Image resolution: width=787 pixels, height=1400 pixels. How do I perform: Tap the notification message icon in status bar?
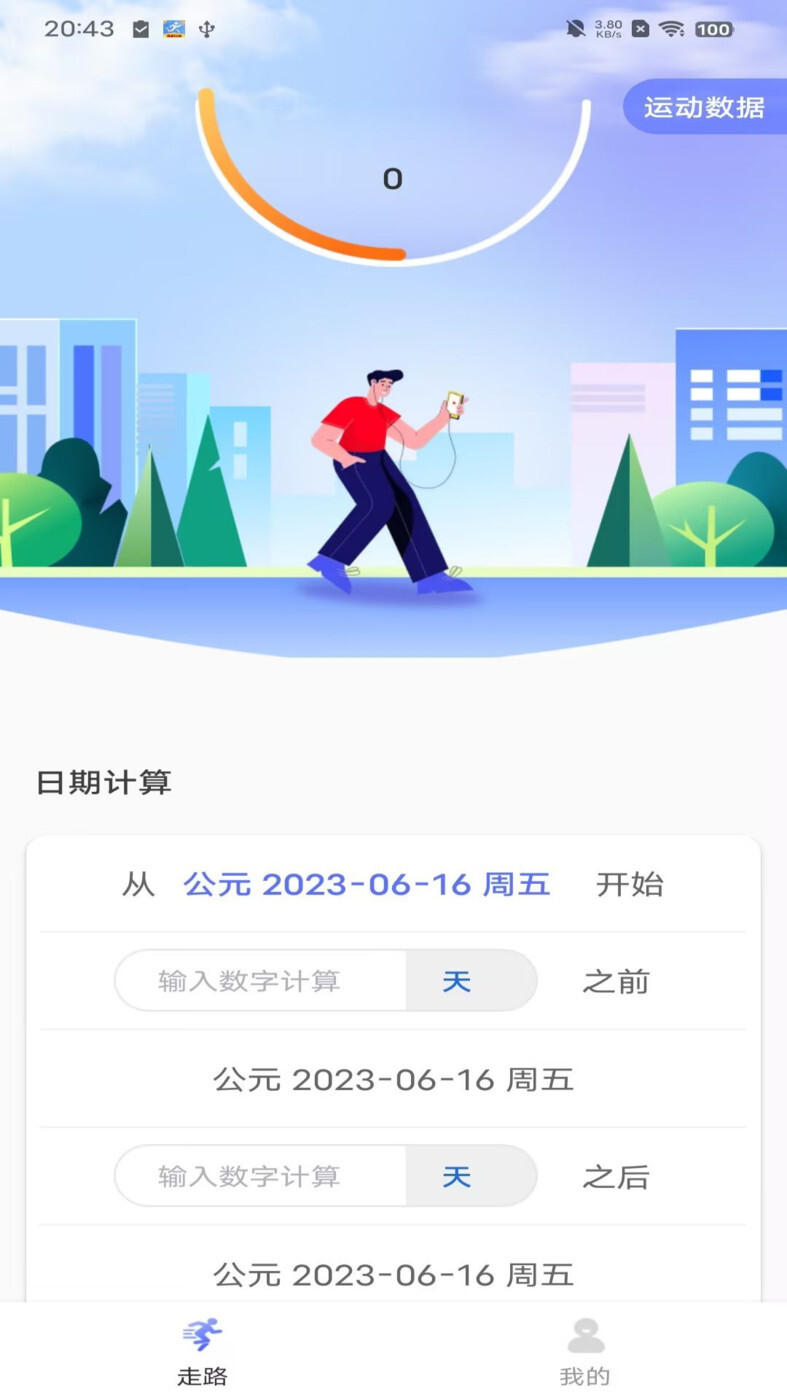tap(141, 29)
